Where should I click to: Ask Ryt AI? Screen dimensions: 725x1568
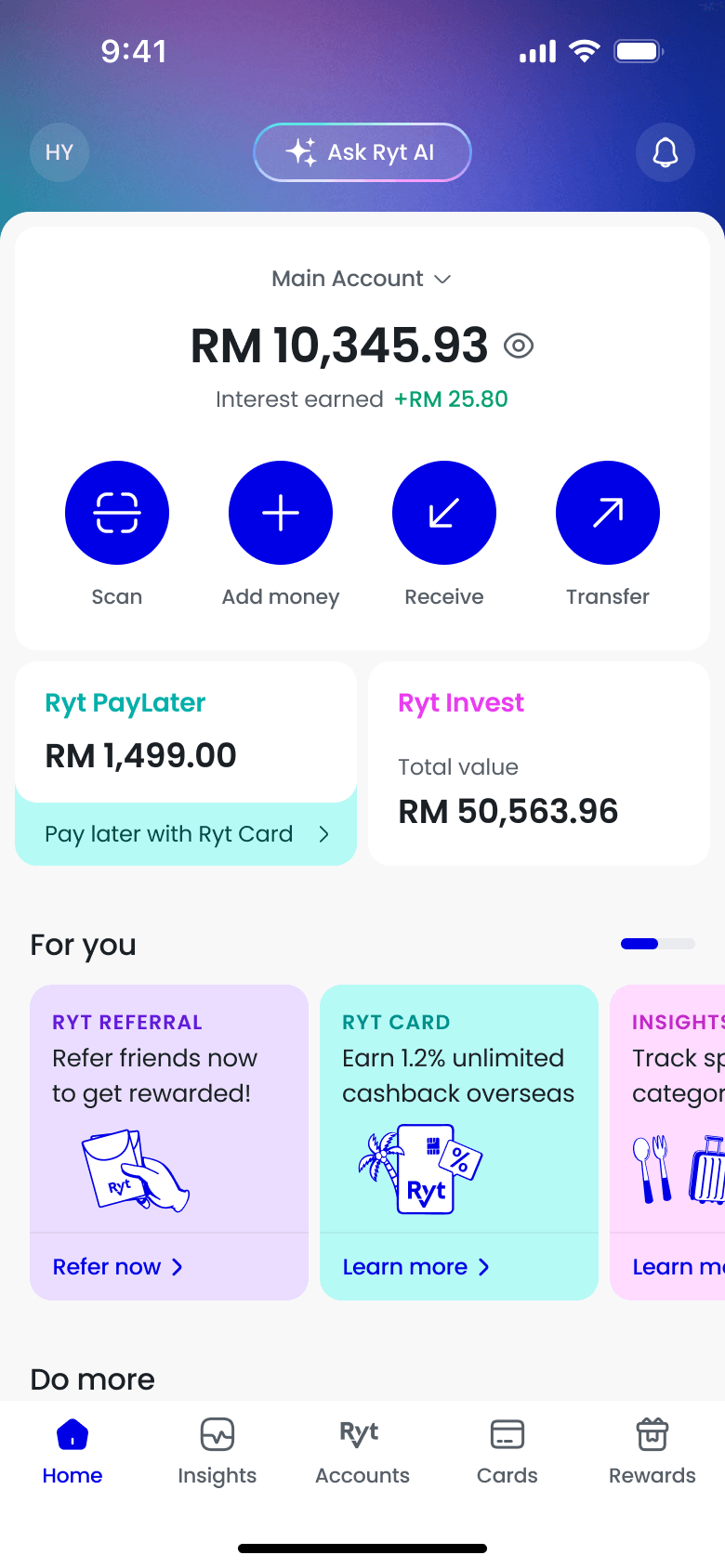(x=362, y=152)
